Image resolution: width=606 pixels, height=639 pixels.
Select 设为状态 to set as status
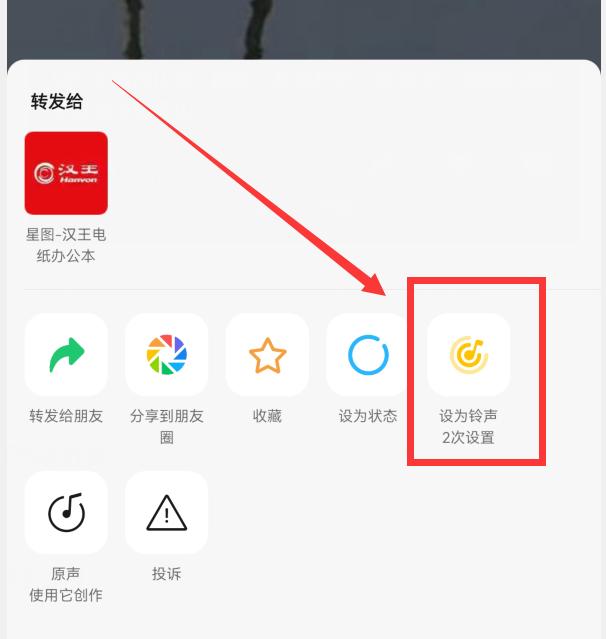(x=367, y=354)
